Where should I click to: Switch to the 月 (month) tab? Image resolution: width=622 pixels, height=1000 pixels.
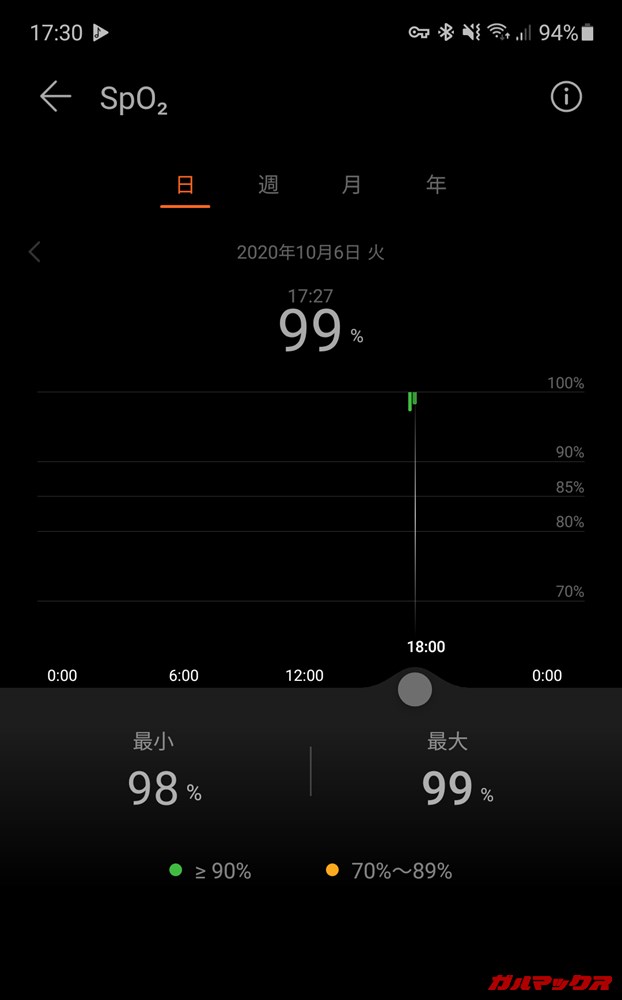click(x=352, y=185)
